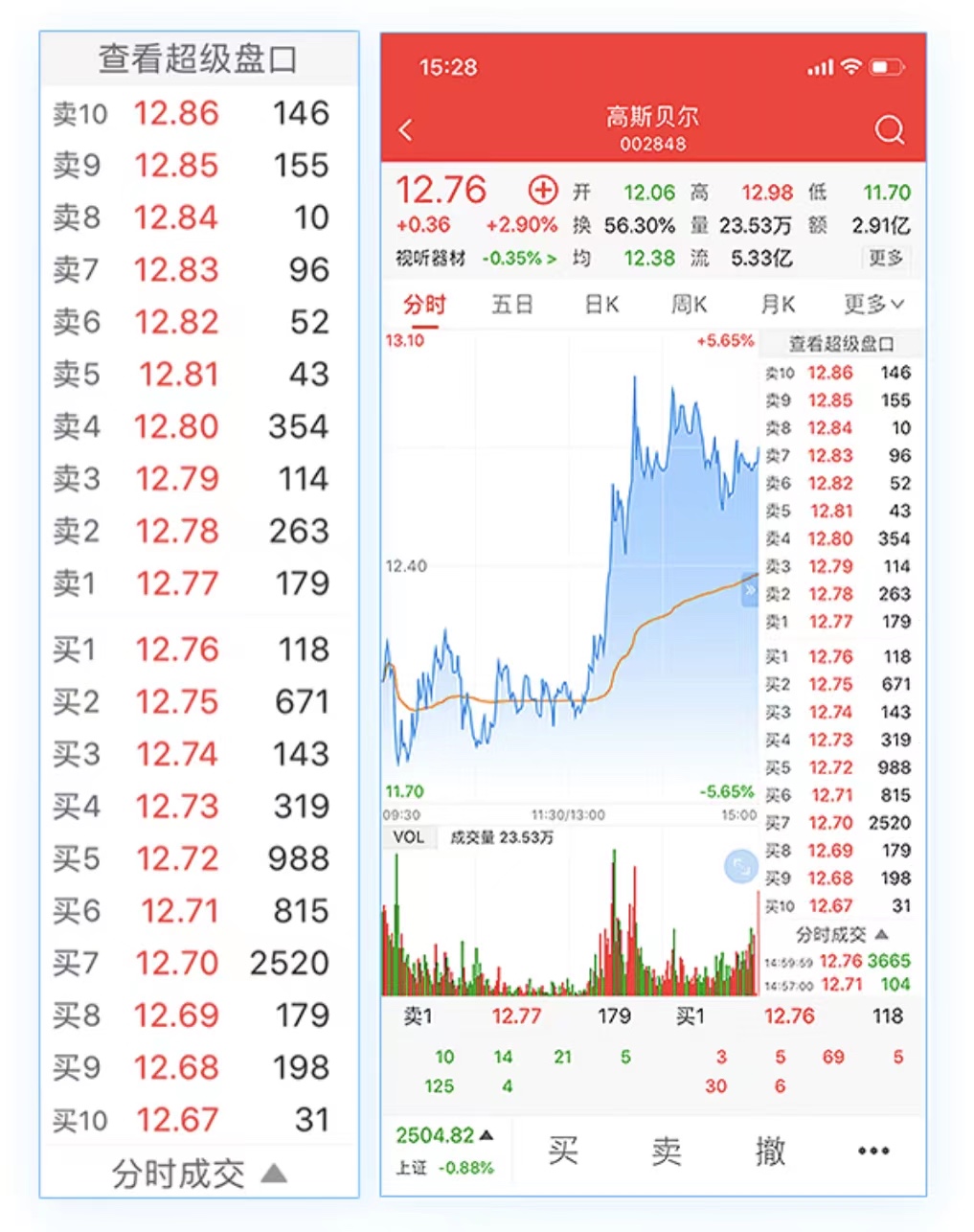Tap the 卖 sell button
This screenshot has height=1232, width=974.
667,1150
